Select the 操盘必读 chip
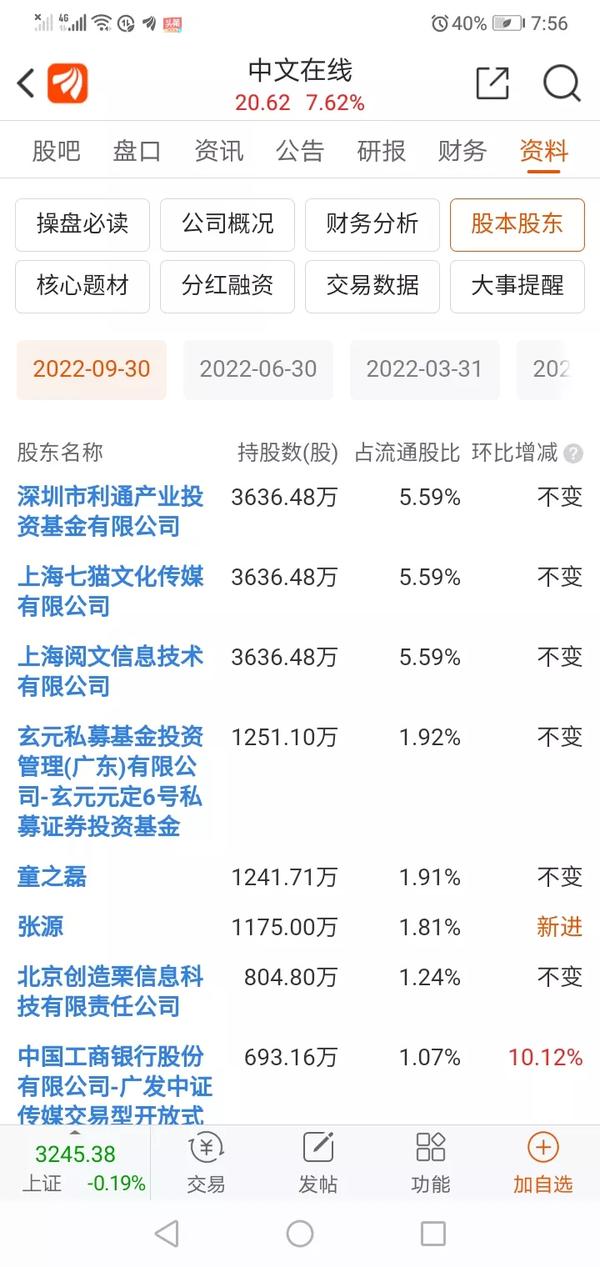Screen dimensions: 600x1267 coord(82,224)
